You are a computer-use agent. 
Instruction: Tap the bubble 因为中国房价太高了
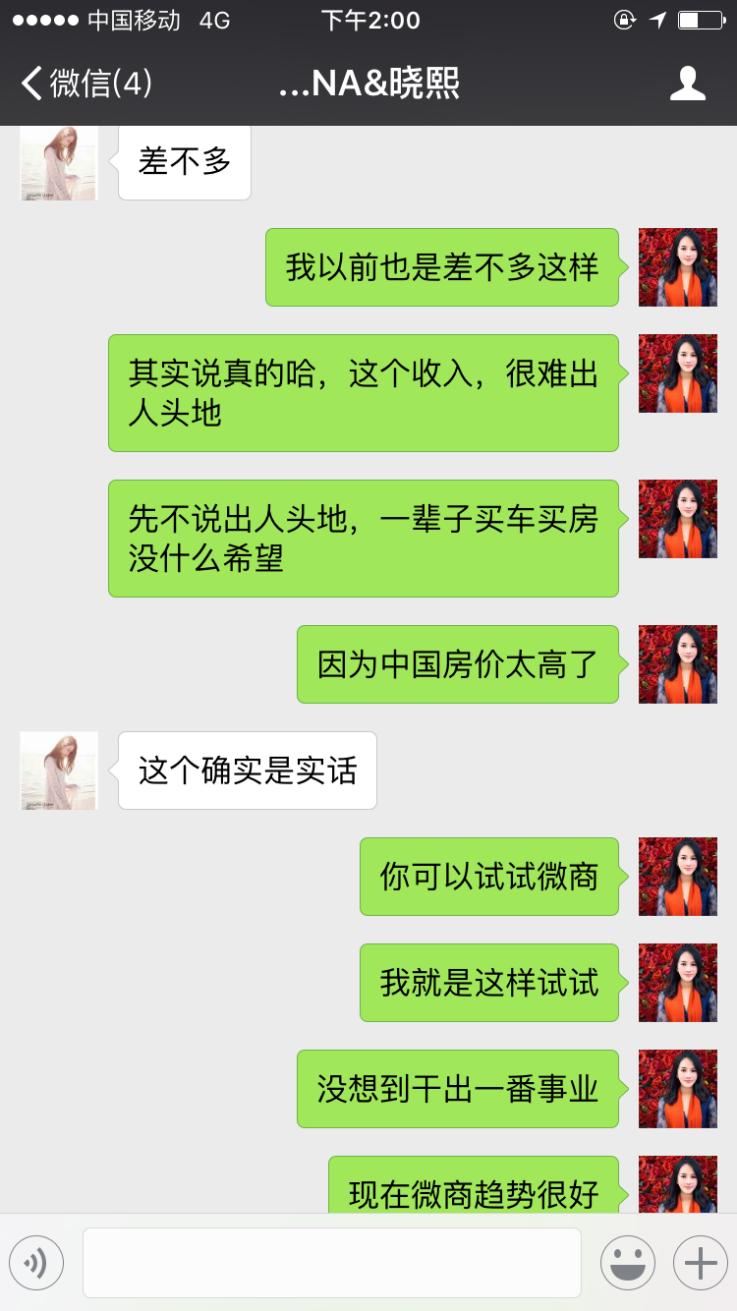click(x=457, y=665)
